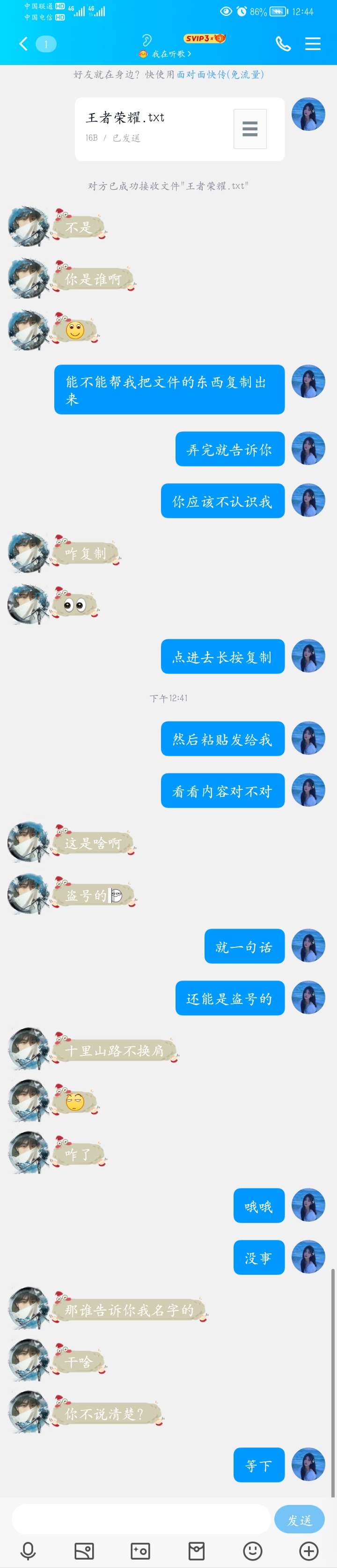Open the chat settings menu

(x=313, y=44)
